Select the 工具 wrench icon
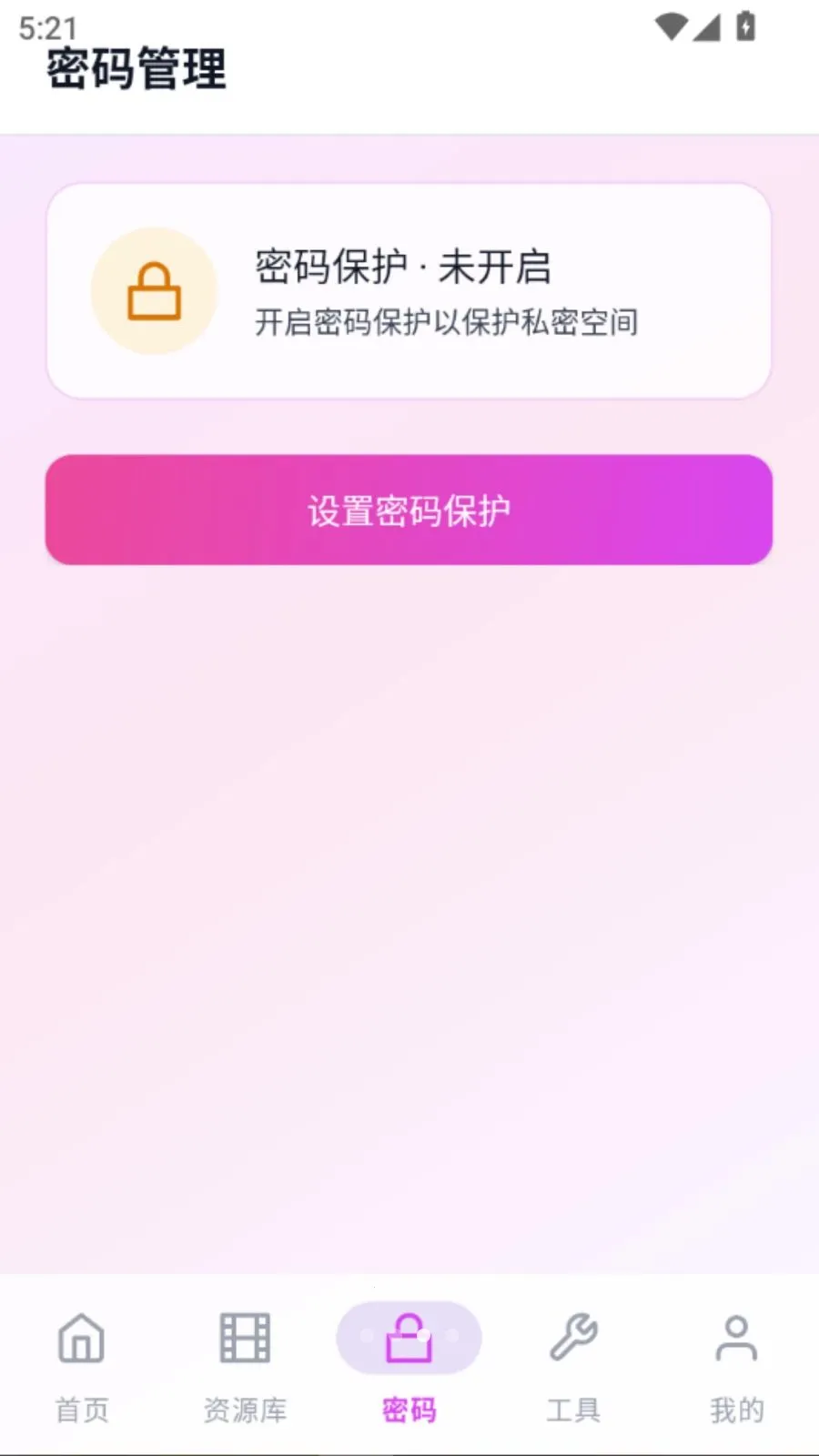 click(x=572, y=1338)
